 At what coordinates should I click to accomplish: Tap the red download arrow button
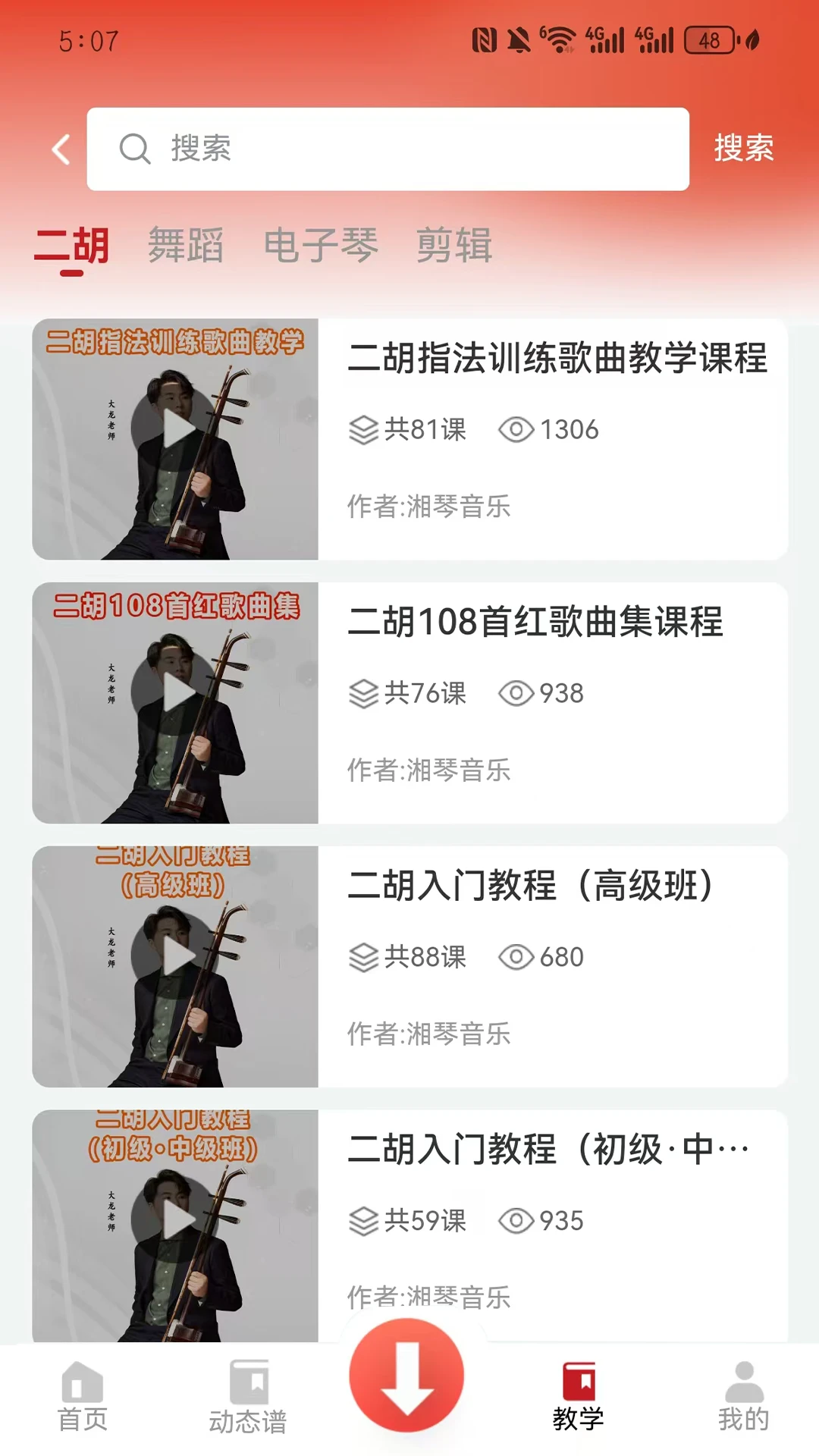click(406, 1376)
